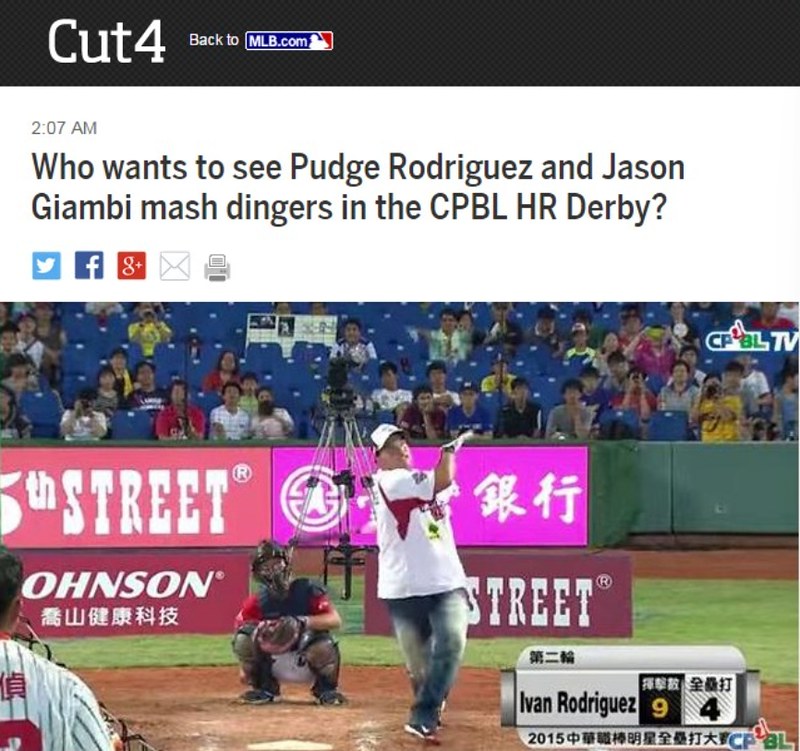Viewport: 800px width, 751px height.
Task: Open the Cut4 home logo
Action: pyautogui.click(x=106, y=42)
